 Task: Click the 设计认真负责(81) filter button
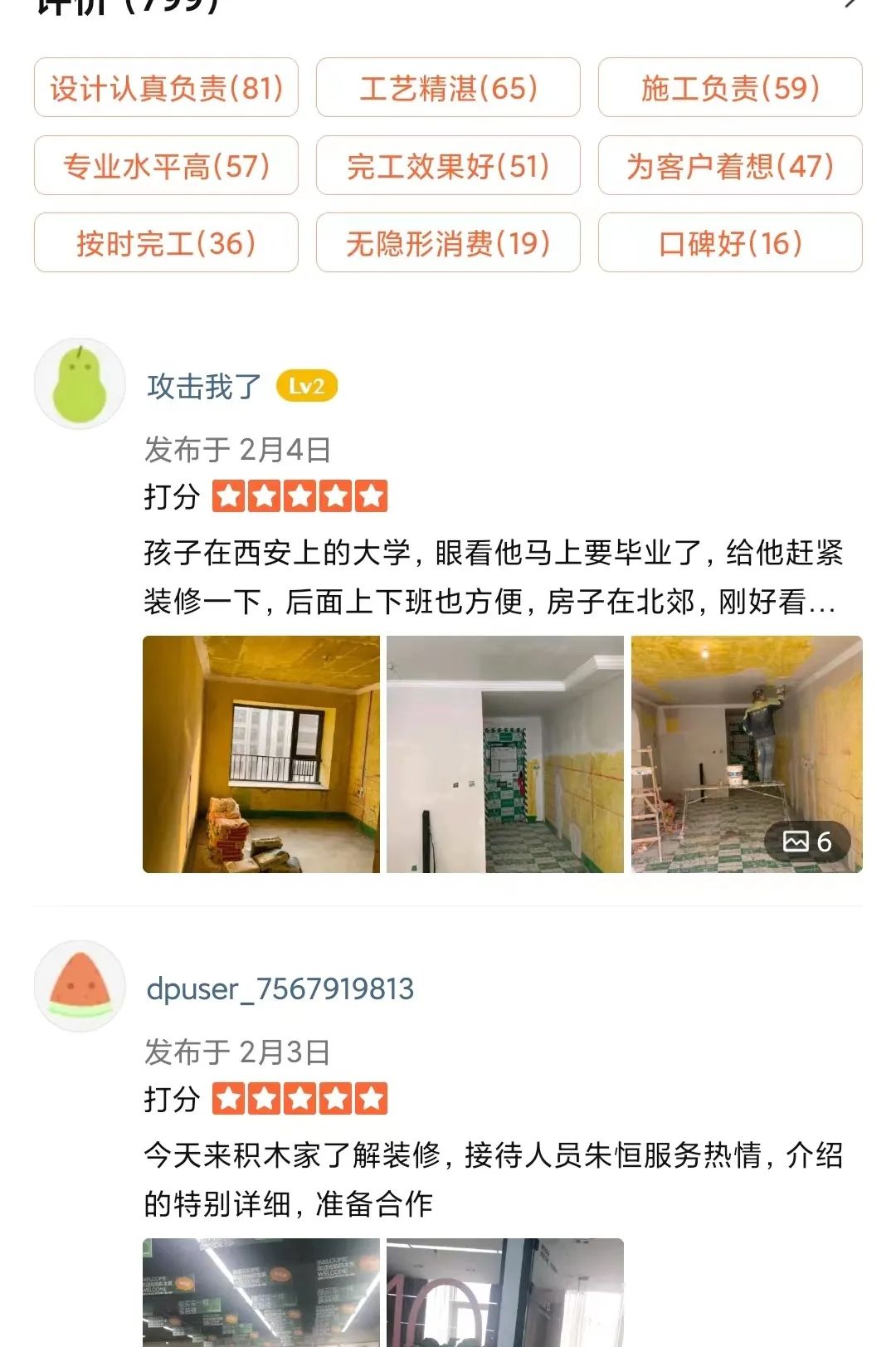[x=164, y=89]
